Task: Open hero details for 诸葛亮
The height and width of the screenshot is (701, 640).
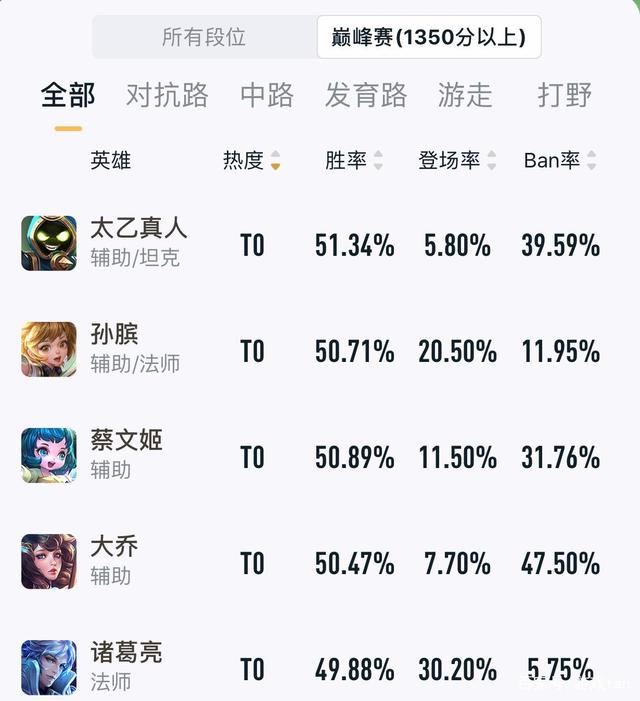Action: pyautogui.click(x=125, y=665)
